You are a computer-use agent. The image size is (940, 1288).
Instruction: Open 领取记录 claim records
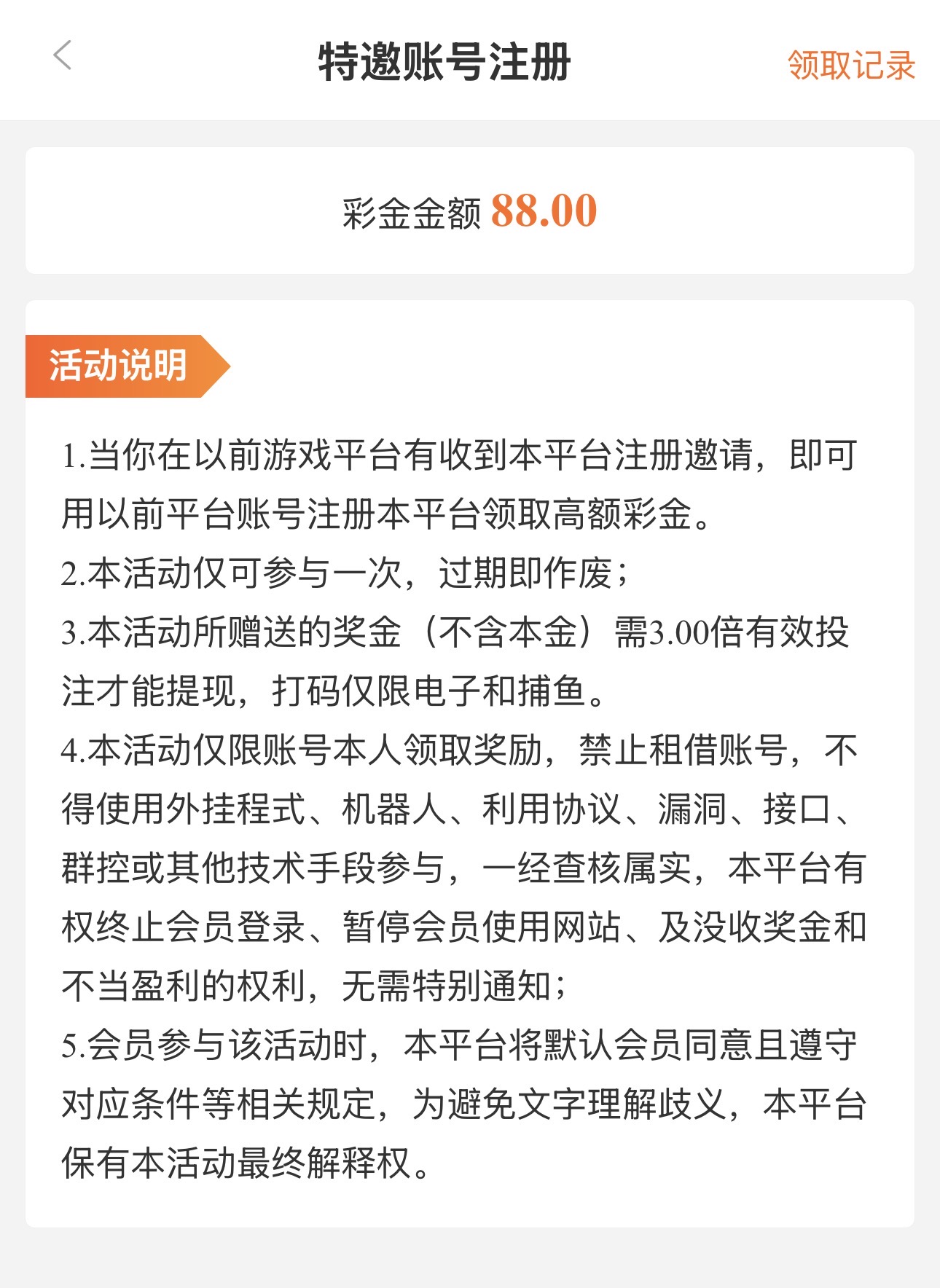click(x=851, y=65)
